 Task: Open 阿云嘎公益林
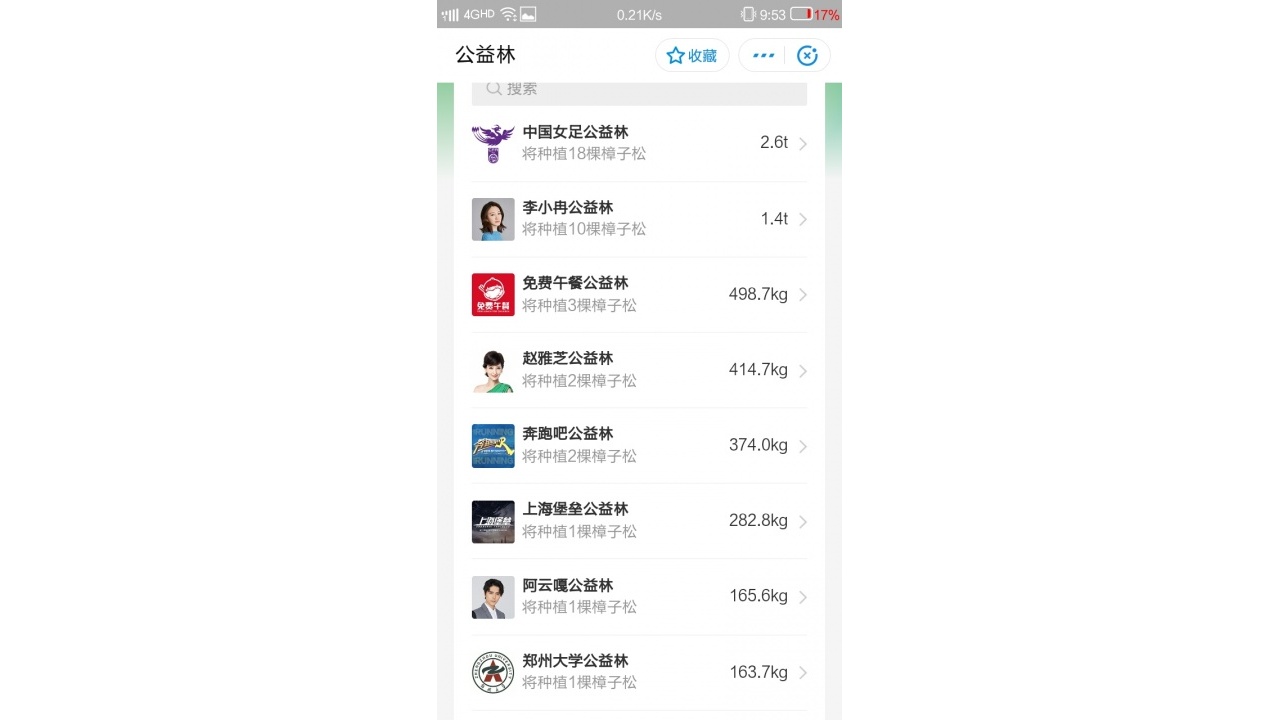(x=639, y=597)
